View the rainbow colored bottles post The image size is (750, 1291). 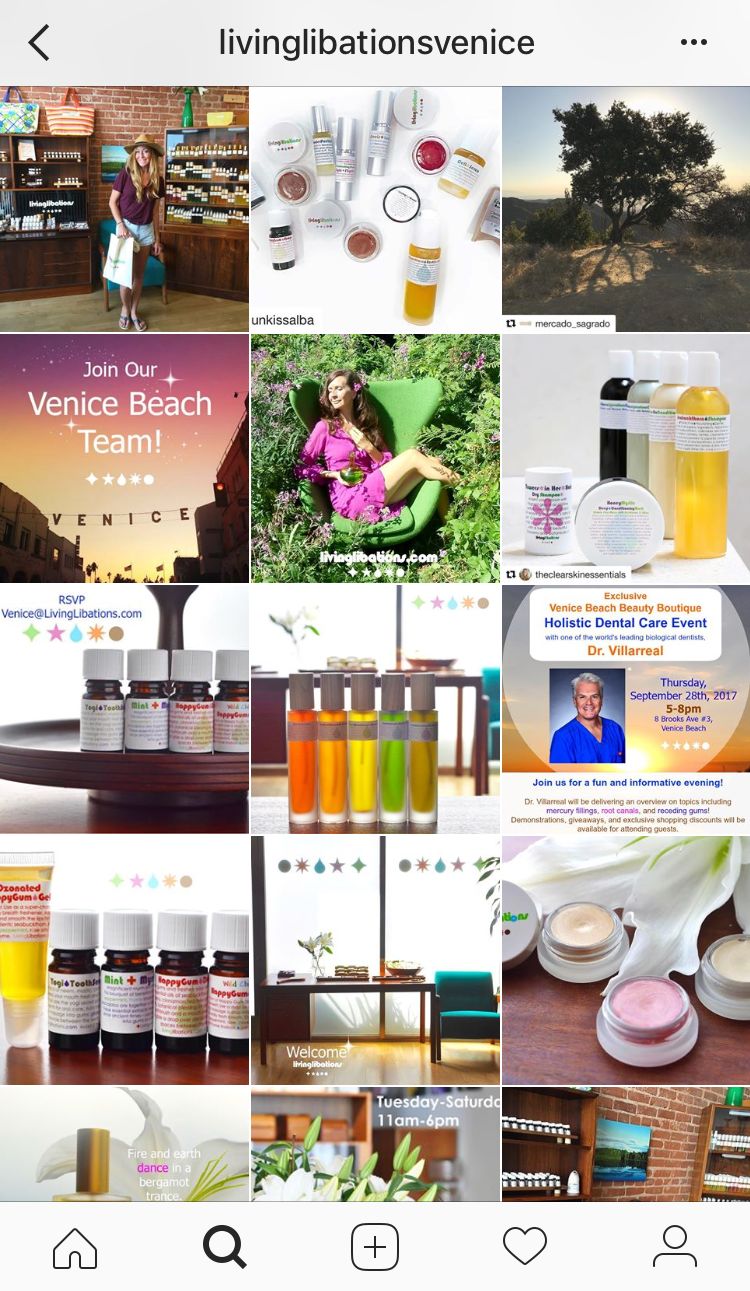[375, 709]
